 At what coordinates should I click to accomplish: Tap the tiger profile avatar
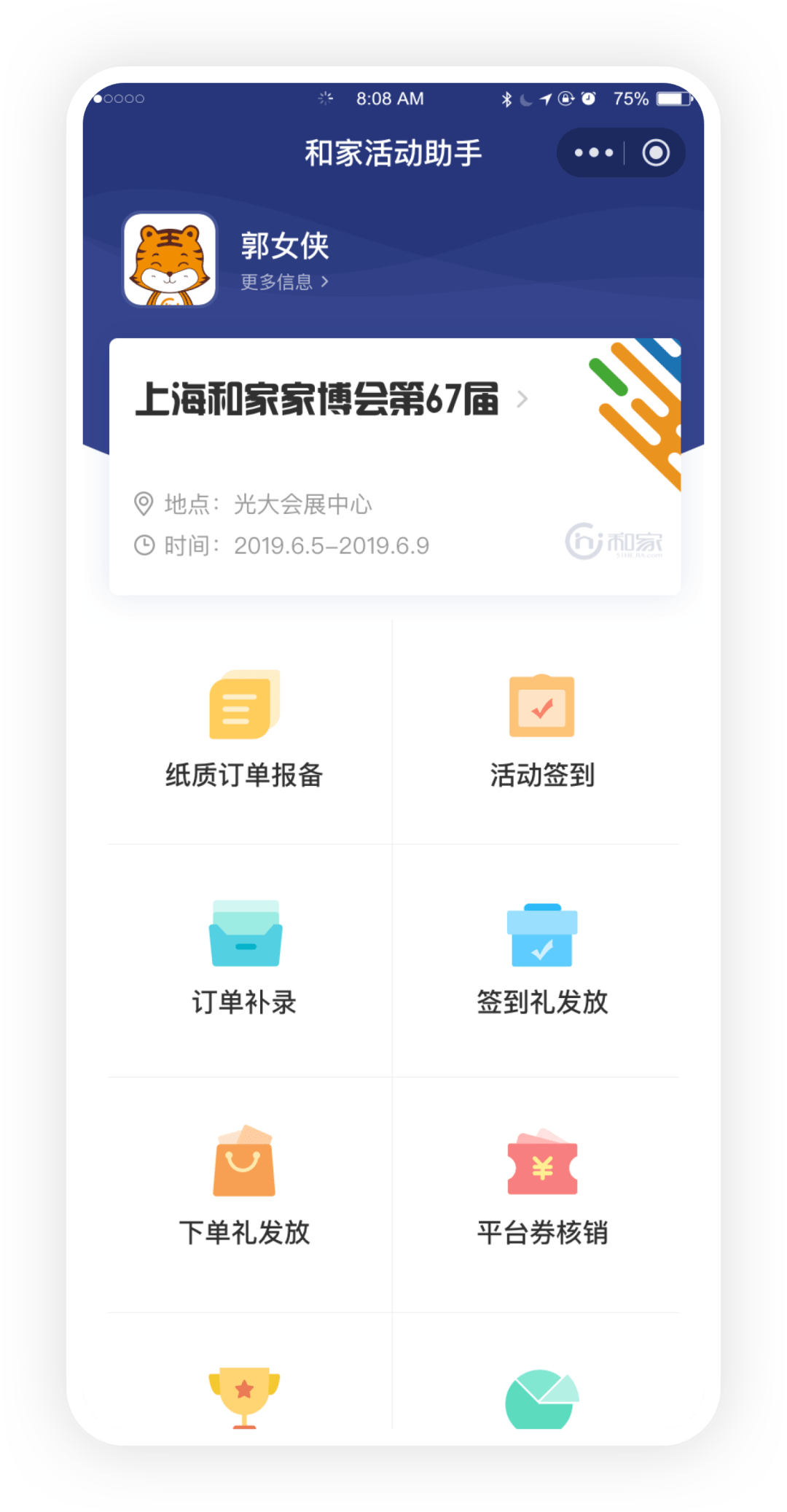click(x=171, y=260)
